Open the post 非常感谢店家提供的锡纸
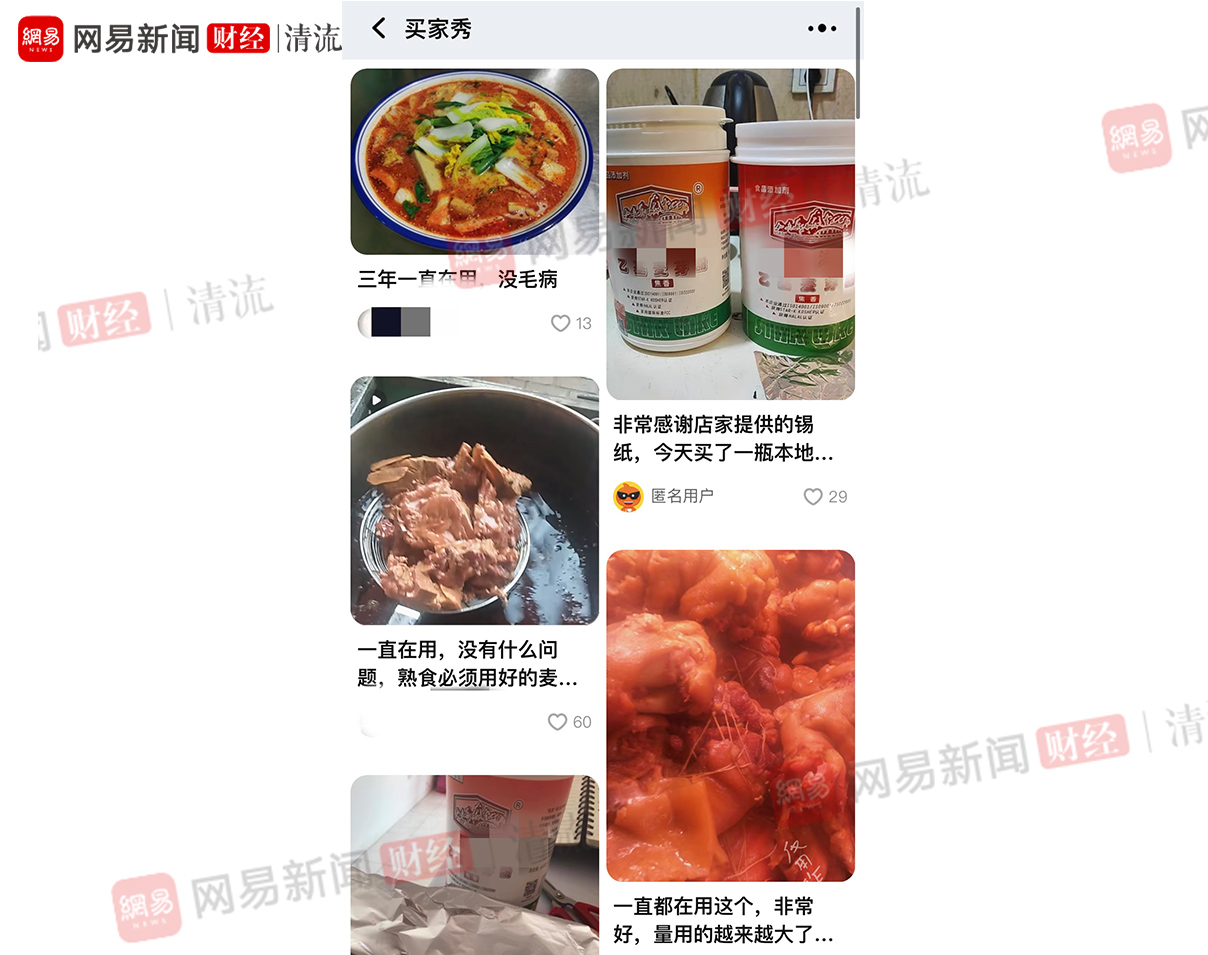 [x=730, y=234]
